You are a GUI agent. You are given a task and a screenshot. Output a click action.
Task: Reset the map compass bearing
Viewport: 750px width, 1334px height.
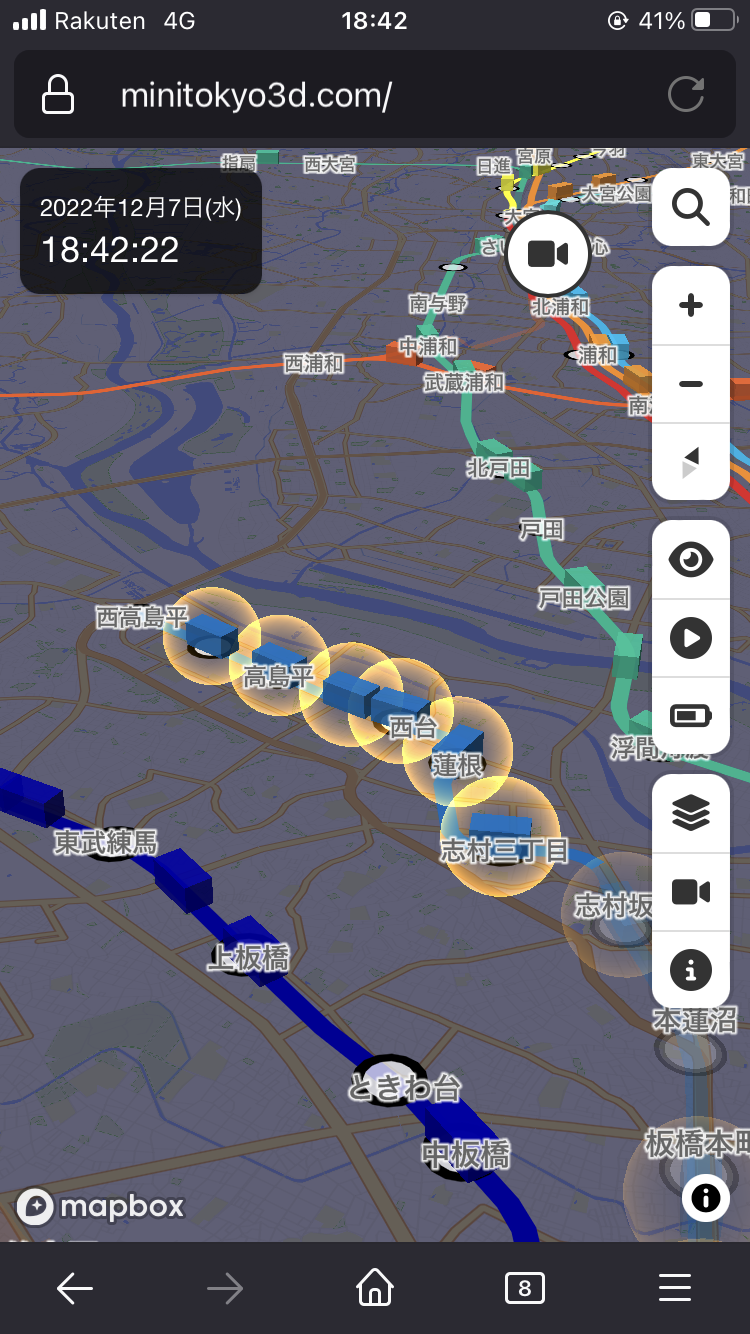click(x=690, y=462)
